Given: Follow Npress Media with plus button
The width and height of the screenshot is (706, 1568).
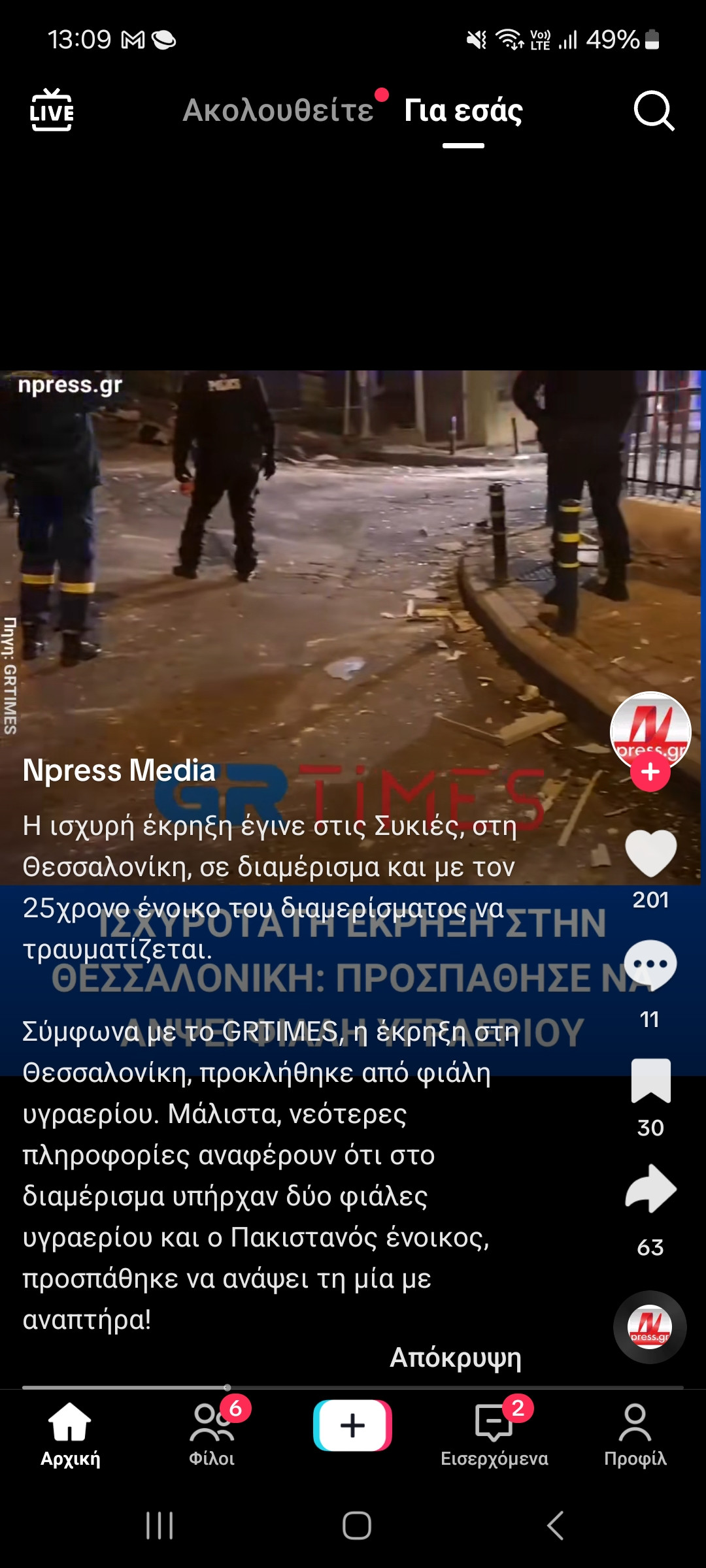Looking at the screenshot, I should click(650, 773).
